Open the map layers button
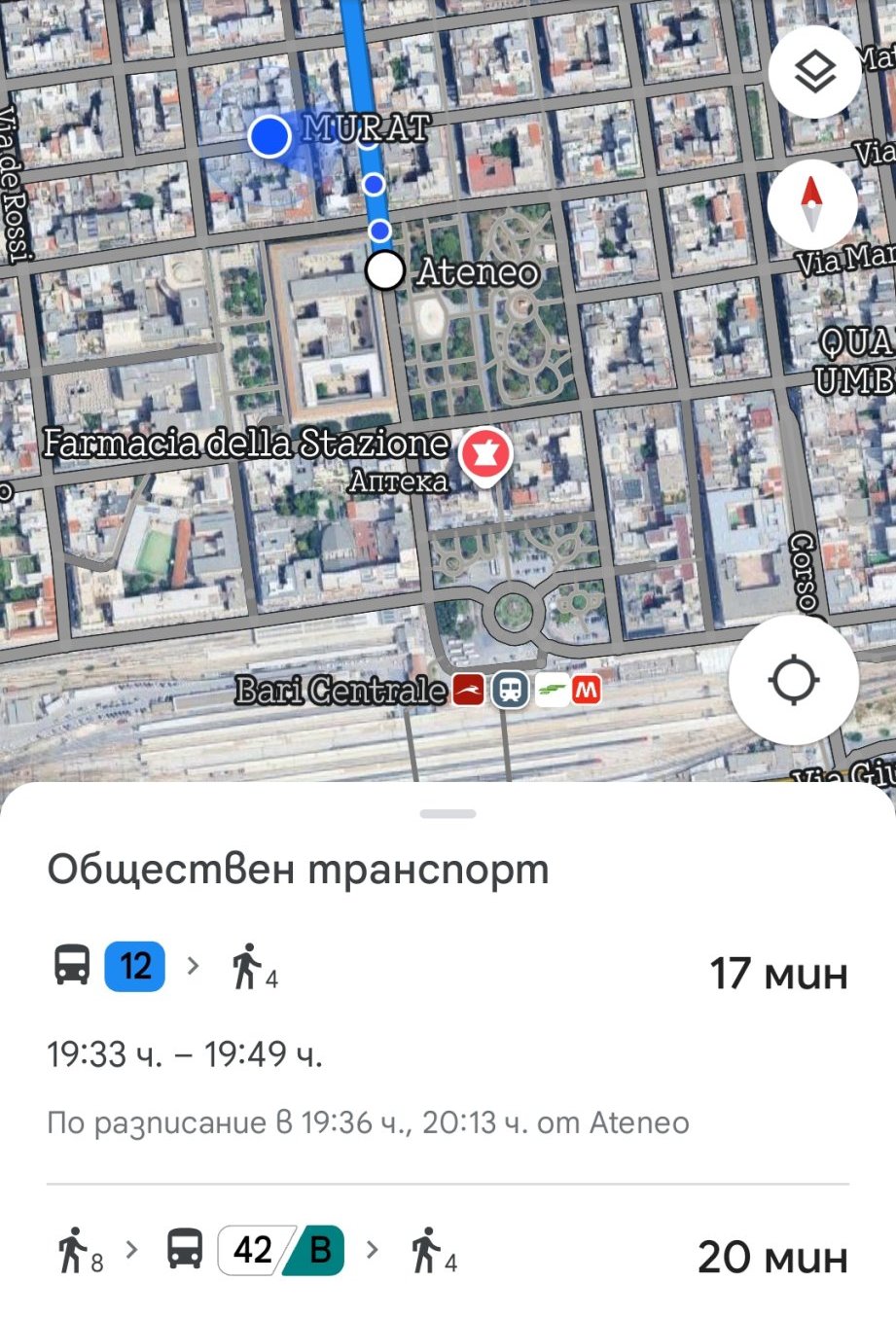 (814, 72)
